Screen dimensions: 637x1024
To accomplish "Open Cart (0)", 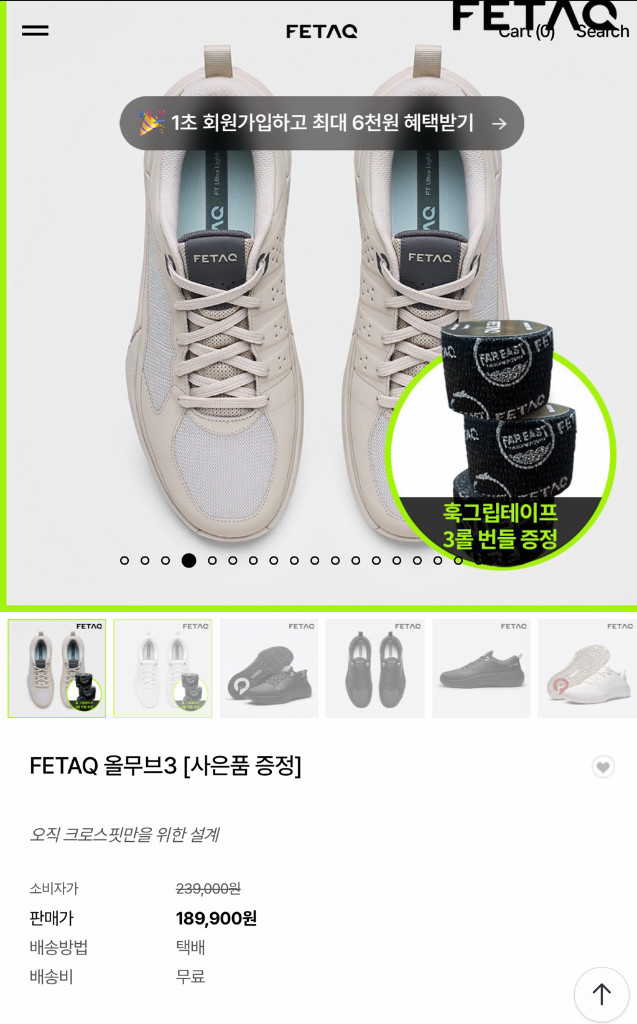I will coord(527,31).
